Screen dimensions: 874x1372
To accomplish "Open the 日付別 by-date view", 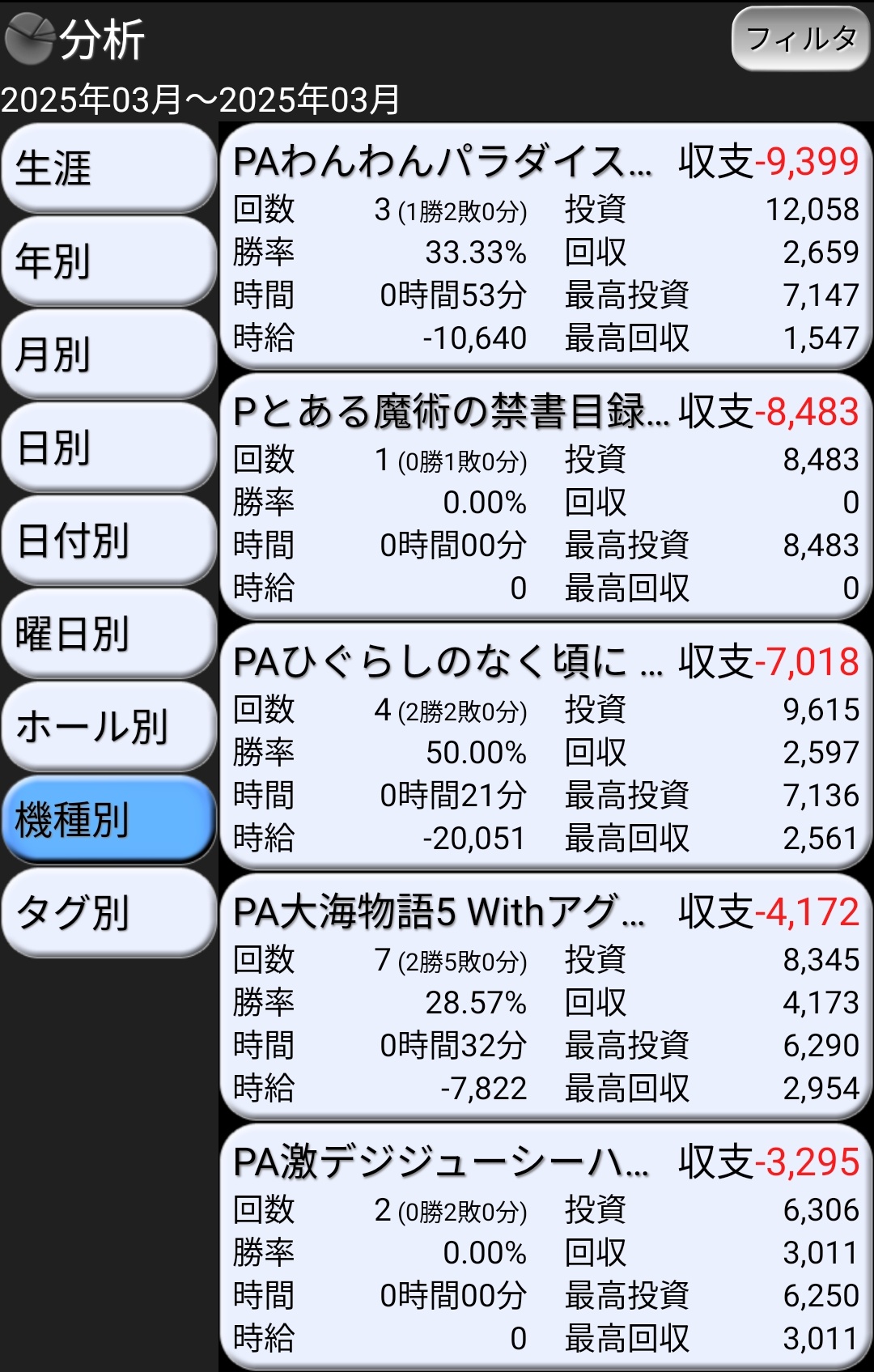I will coord(108,541).
